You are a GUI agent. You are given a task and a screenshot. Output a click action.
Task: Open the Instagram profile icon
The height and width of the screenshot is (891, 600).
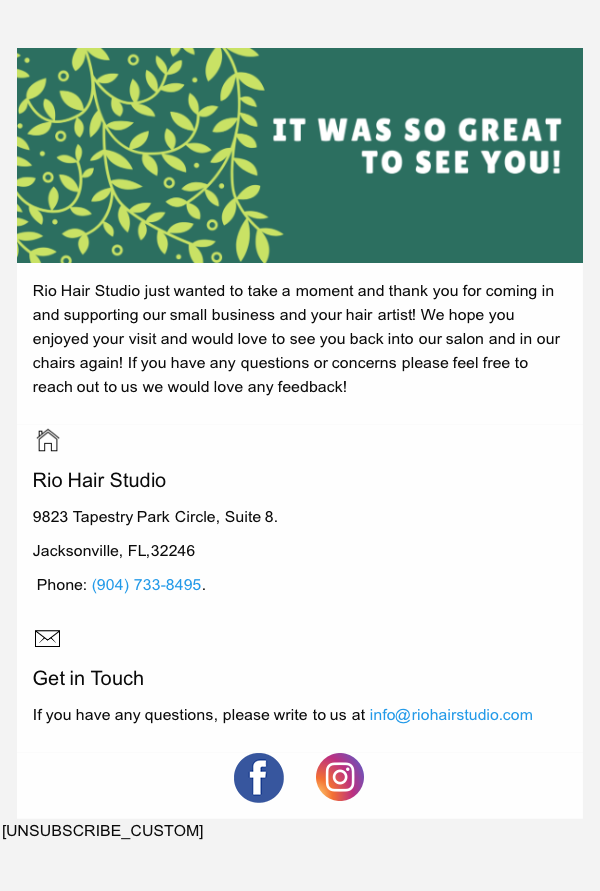[x=340, y=778]
